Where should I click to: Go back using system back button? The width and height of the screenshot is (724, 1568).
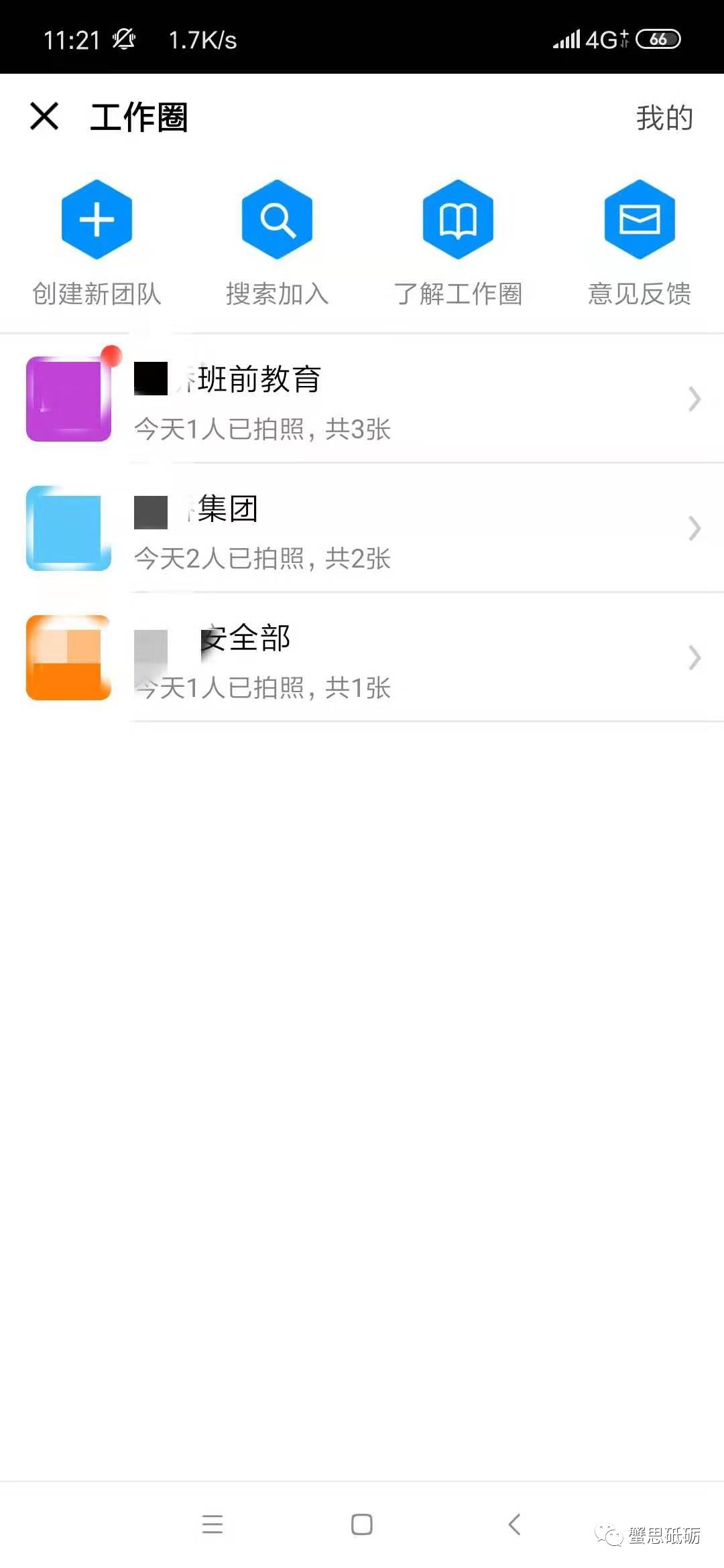tap(515, 1524)
